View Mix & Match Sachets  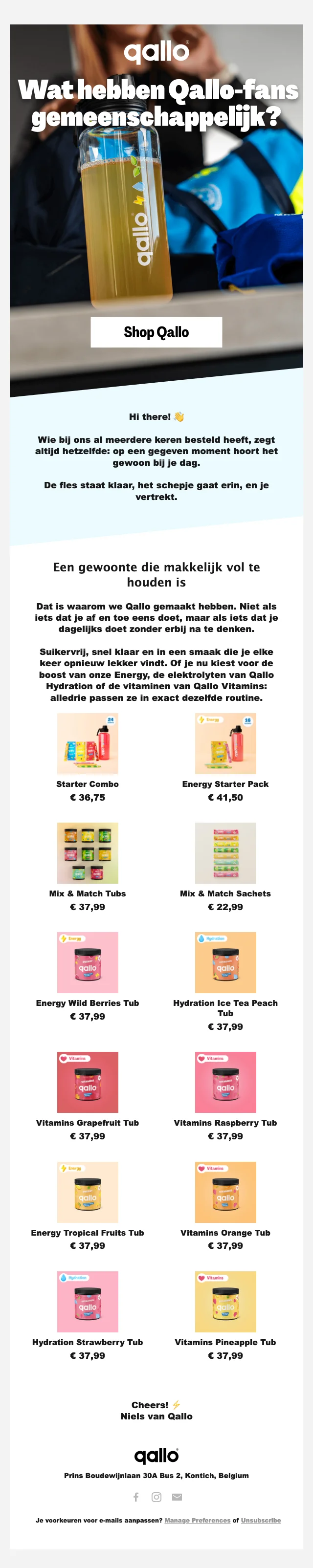[225, 853]
